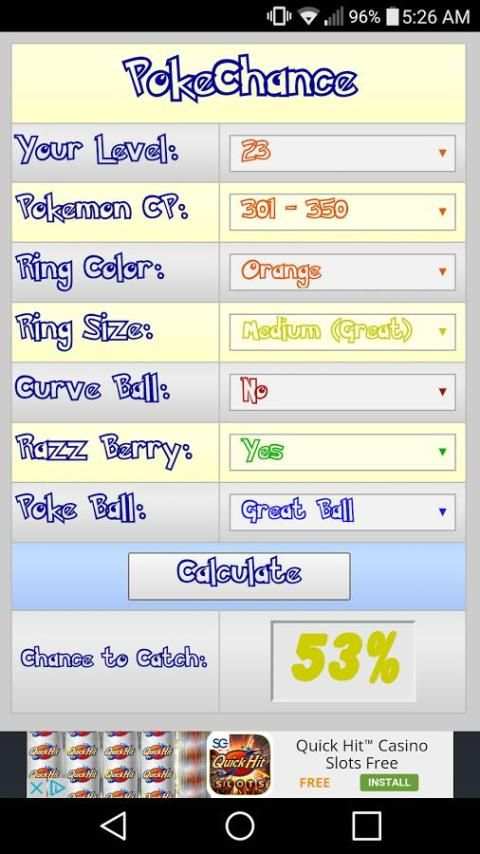Viewport: 480px width, 854px height.
Task: Close the ad using the X icon
Action: coord(36,788)
